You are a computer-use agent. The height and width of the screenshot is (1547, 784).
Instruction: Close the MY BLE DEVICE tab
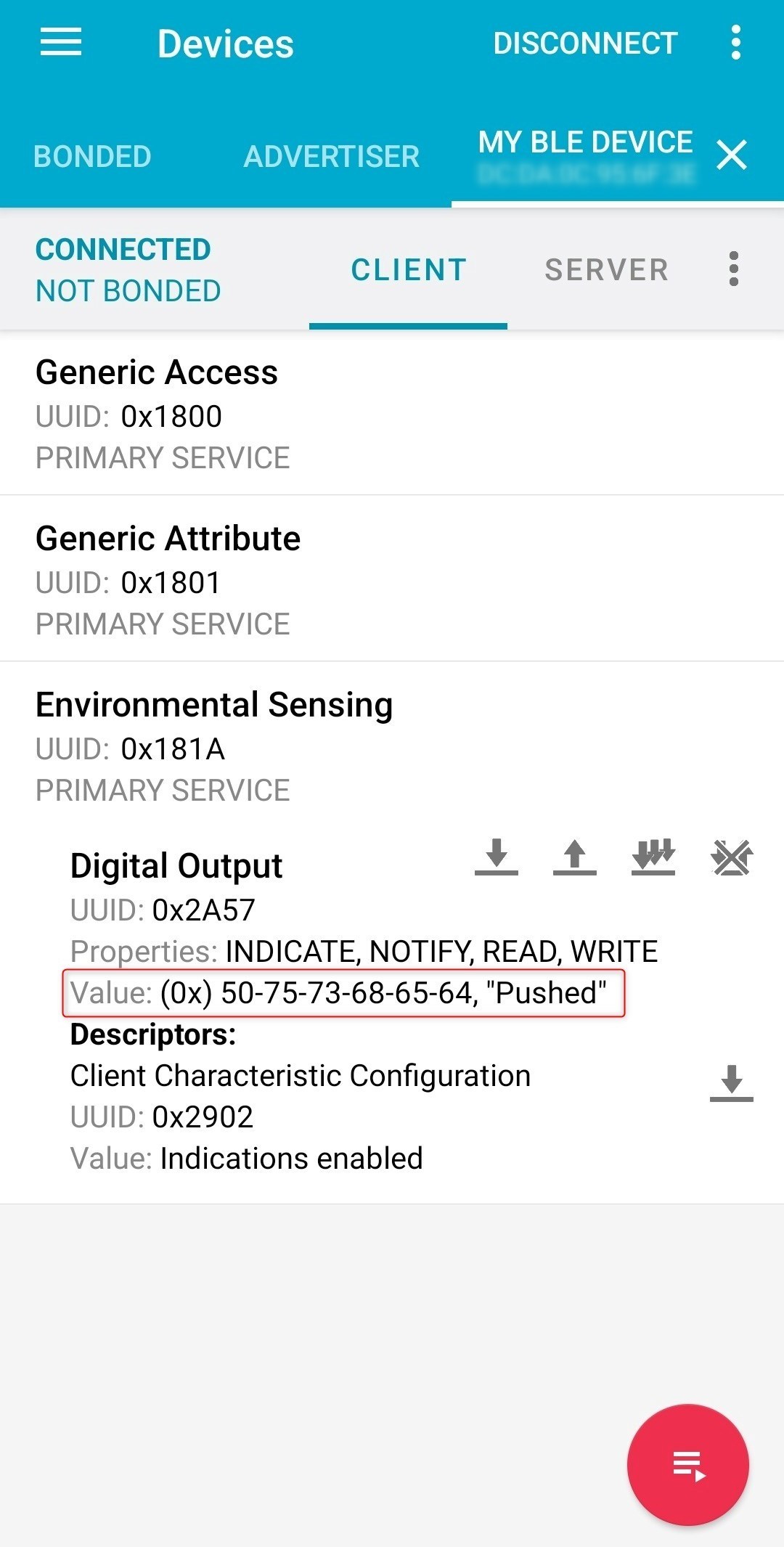tap(732, 155)
